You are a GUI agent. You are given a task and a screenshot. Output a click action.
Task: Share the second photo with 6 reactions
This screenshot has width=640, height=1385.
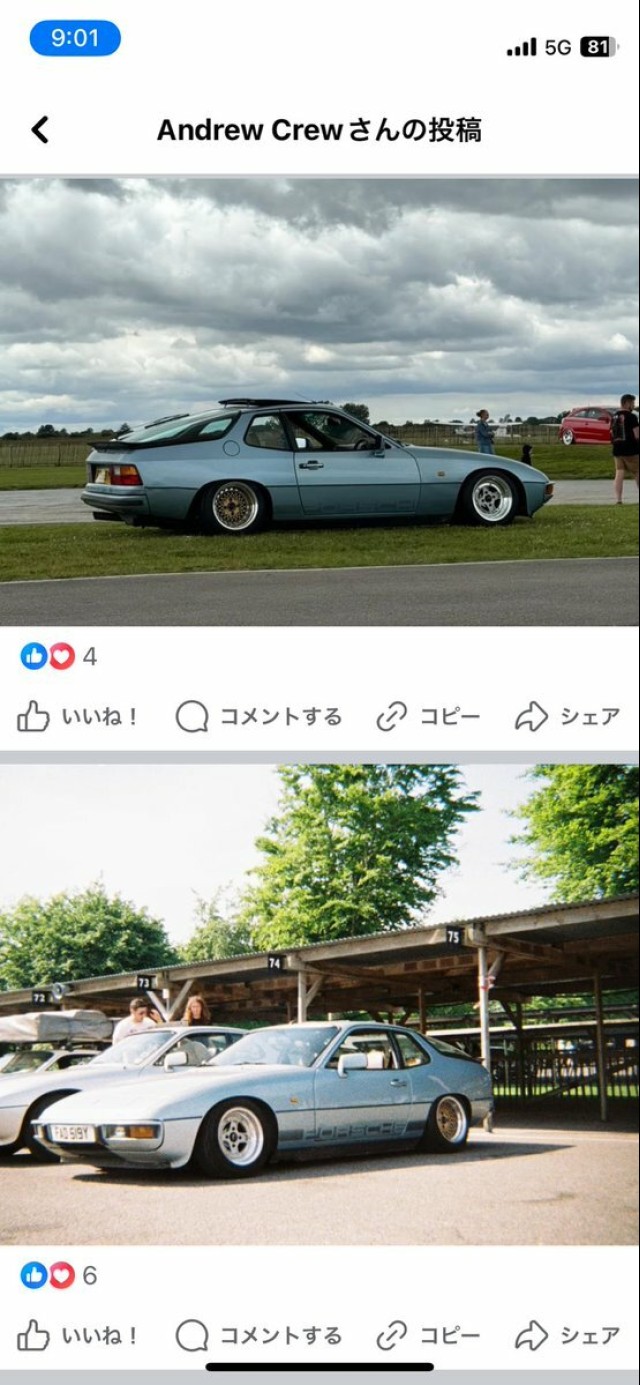point(567,1335)
